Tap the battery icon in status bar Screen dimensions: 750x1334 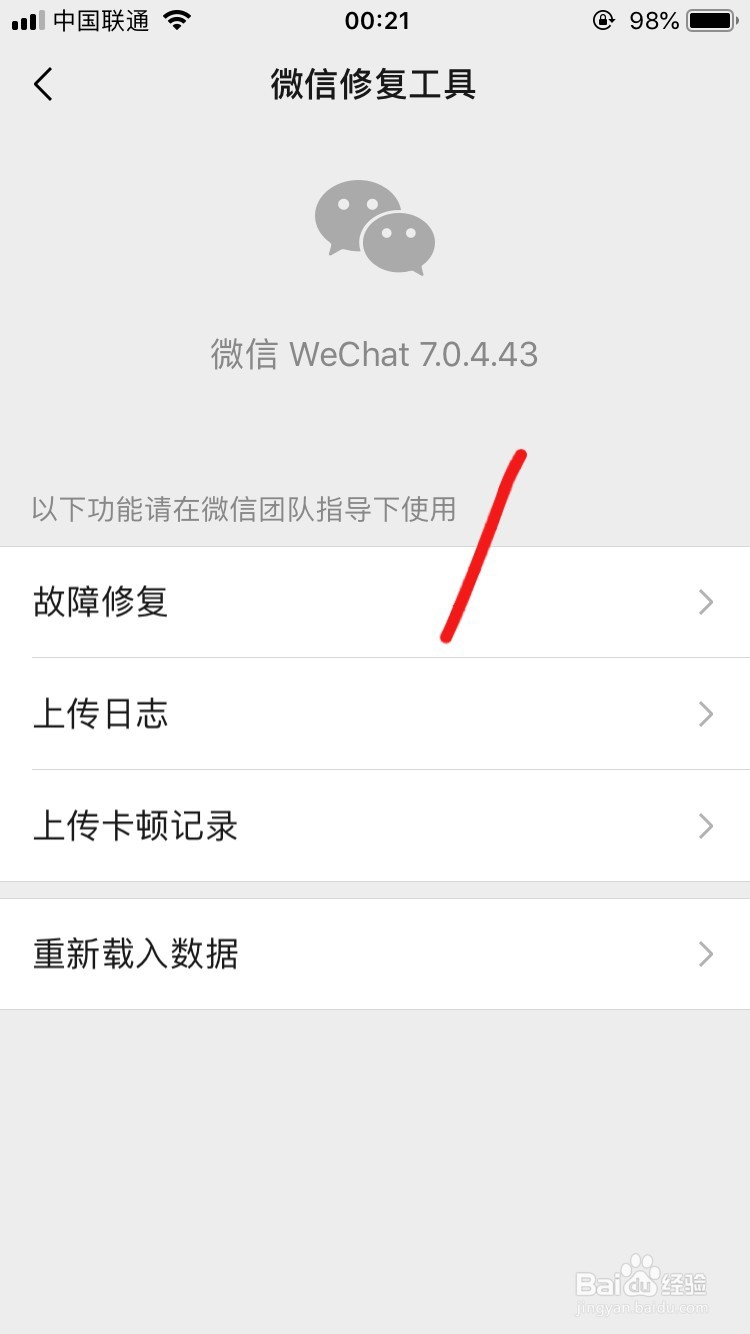pyautogui.click(x=712, y=20)
